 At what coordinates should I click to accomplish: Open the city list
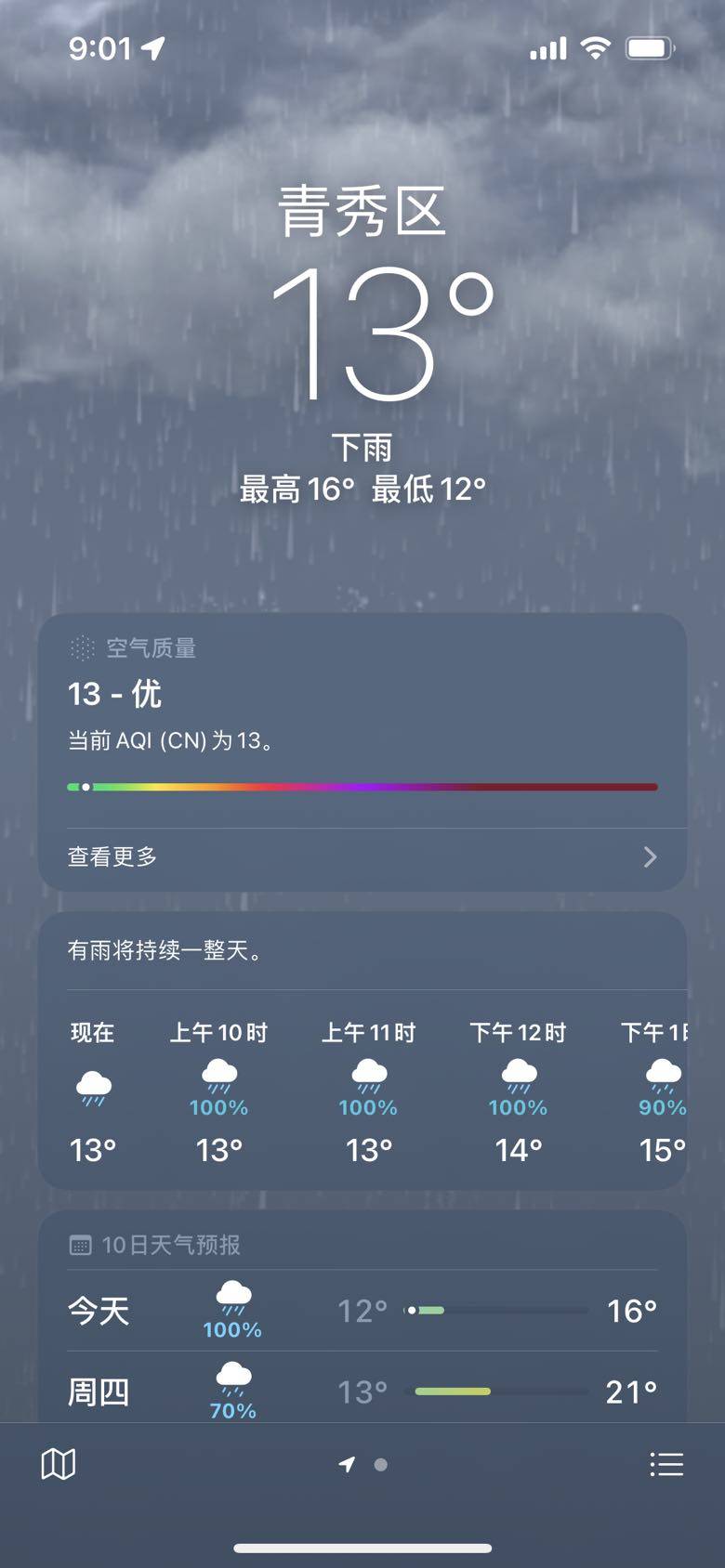click(x=666, y=1465)
